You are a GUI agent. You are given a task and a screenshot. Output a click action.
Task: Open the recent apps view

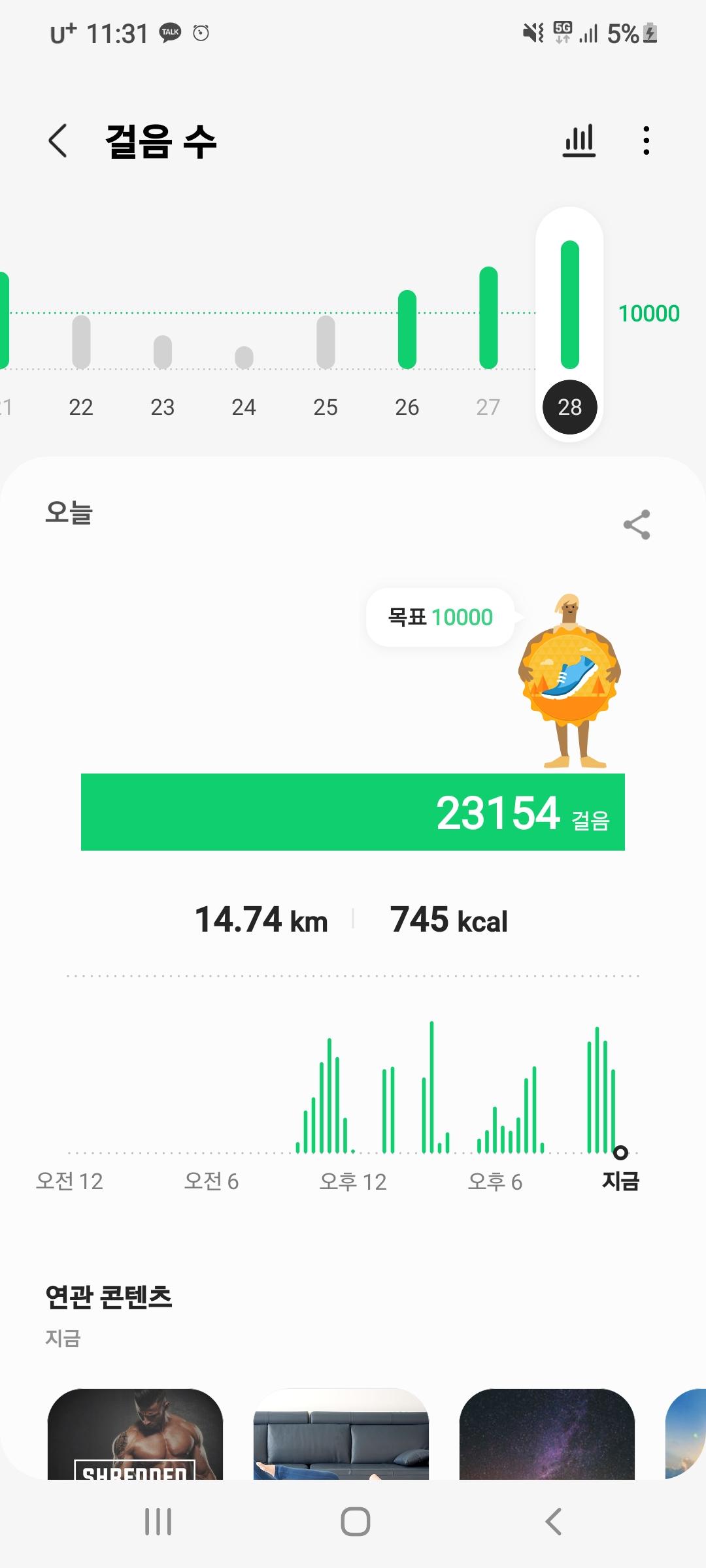click(x=158, y=1522)
